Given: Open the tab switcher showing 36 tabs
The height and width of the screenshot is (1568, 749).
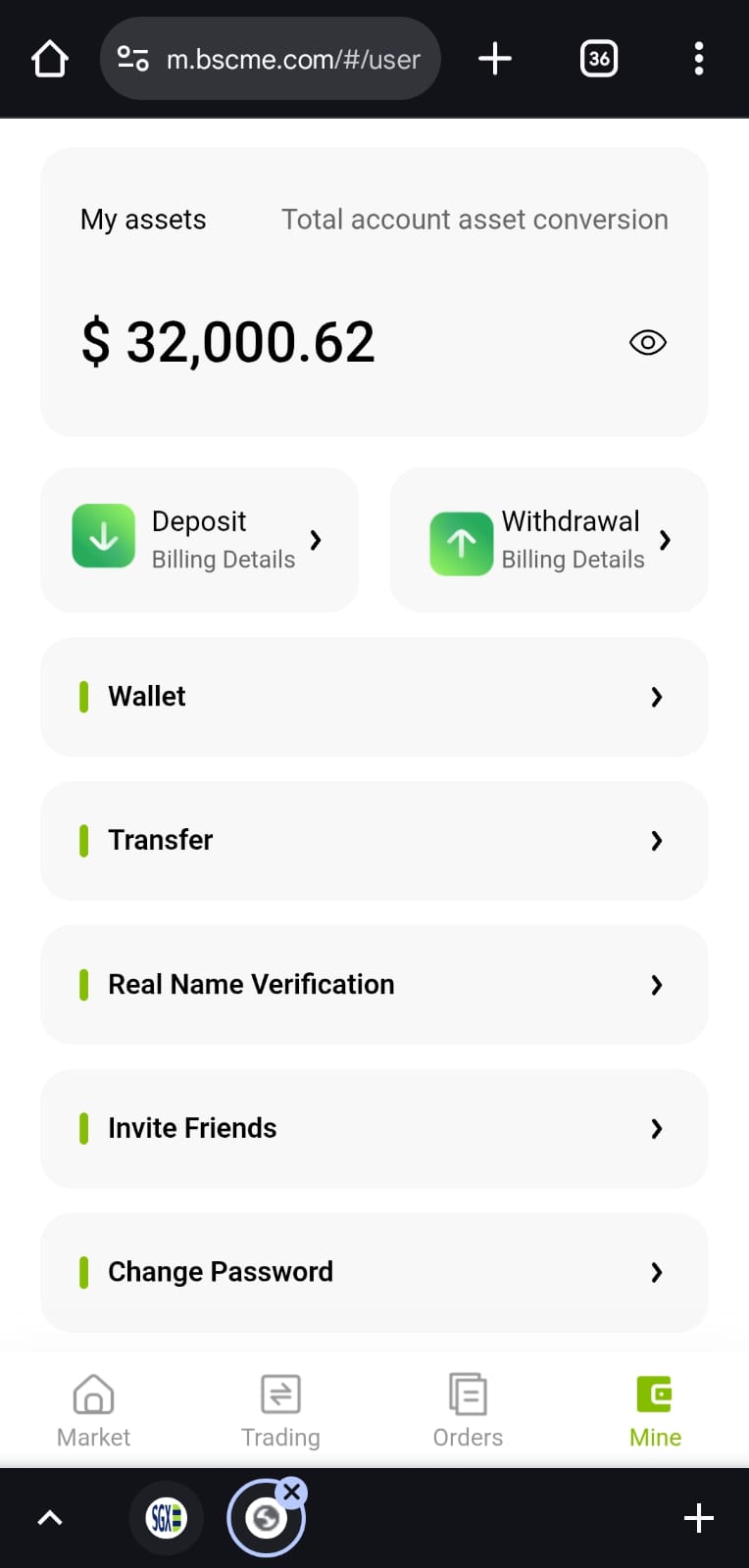Looking at the screenshot, I should (x=599, y=59).
